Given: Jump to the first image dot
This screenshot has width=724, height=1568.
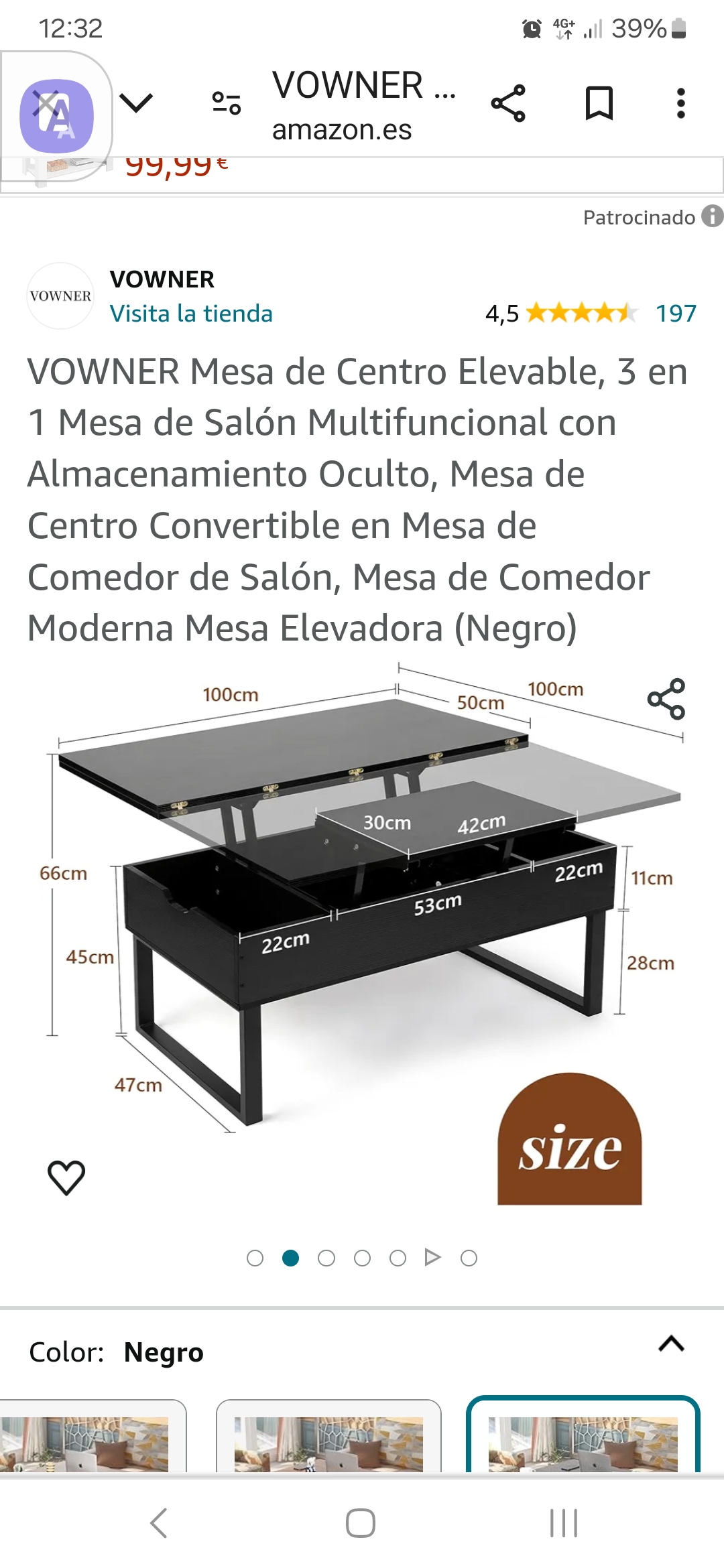Looking at the screenshot, I should pyautogui.click(x=255, y=1258).
